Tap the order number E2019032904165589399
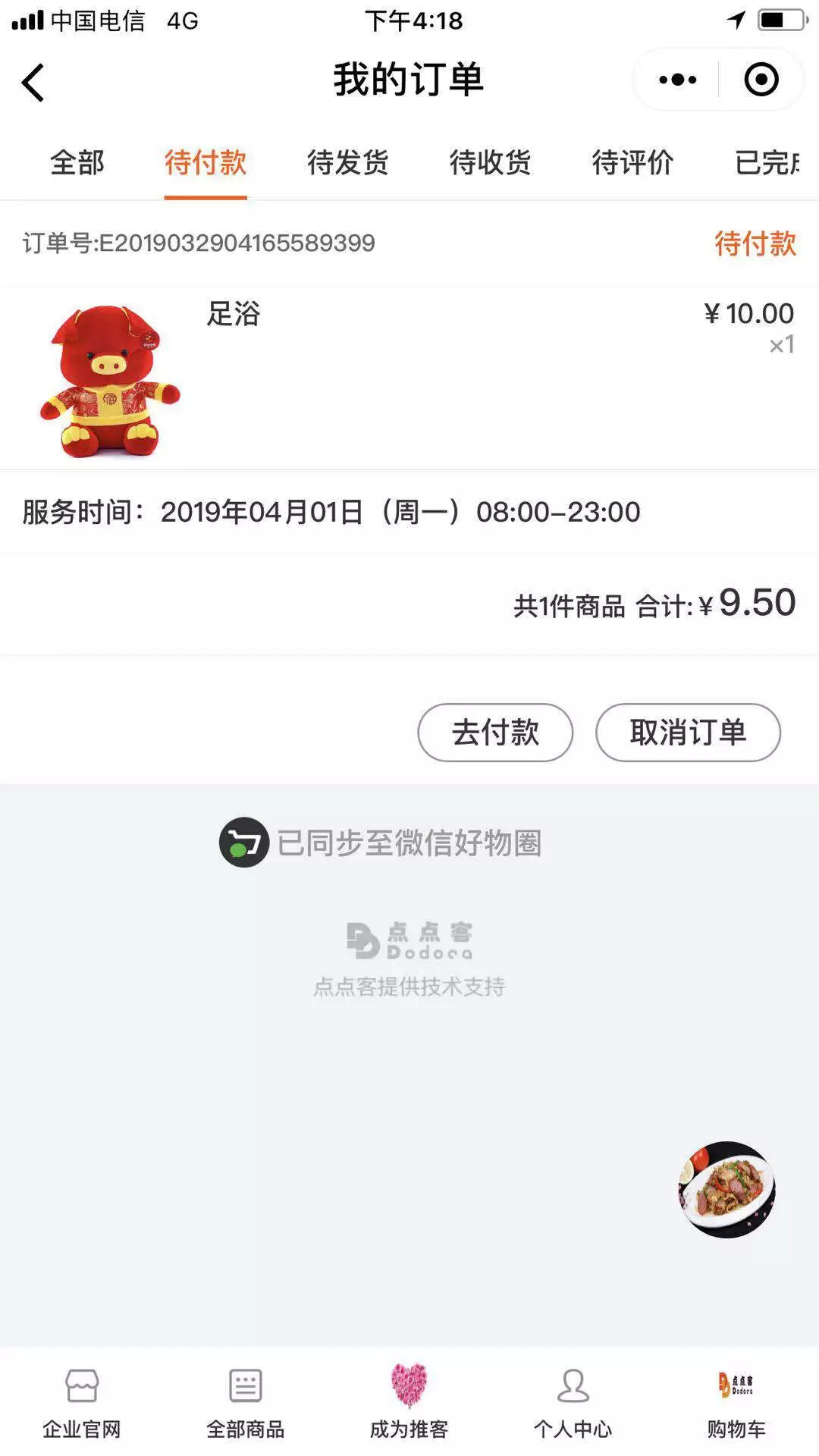This screenshot has width=819, height=1456. [x=197, y=244]
